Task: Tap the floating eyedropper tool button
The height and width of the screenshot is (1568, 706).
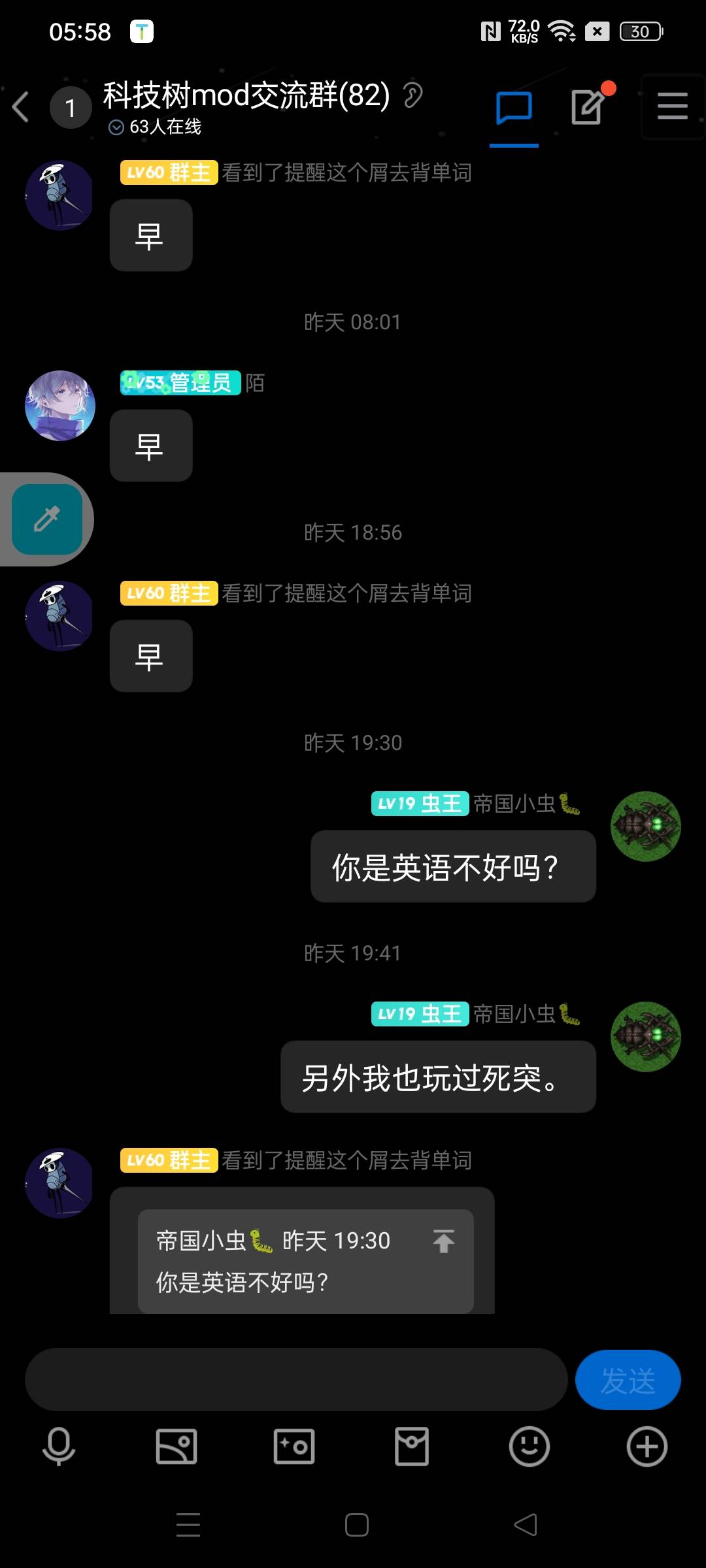Action: click(x=47, y=519)
